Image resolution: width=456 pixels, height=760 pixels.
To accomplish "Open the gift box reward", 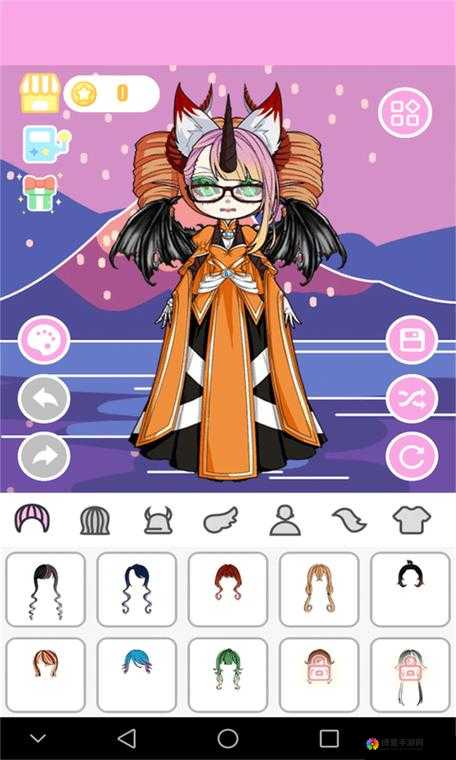I will pos(40,192).
